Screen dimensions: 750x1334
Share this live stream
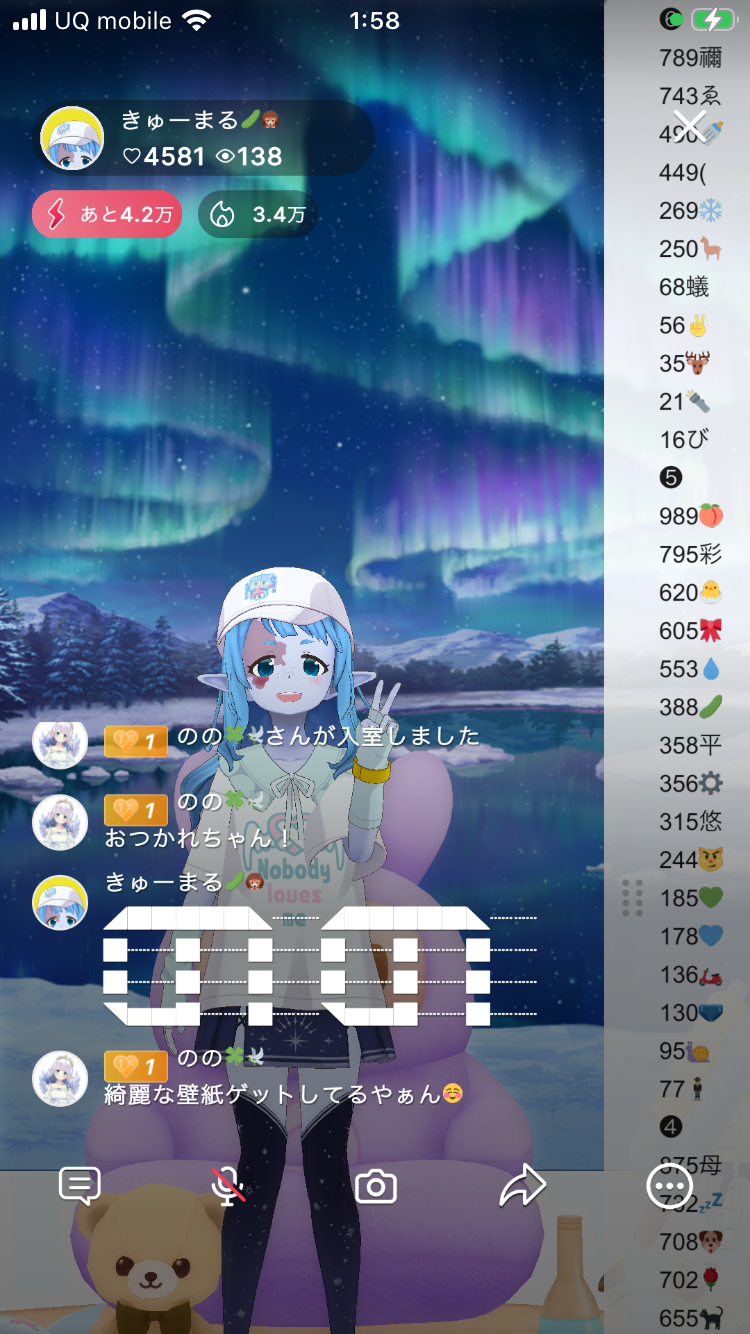pos(522,1186)
